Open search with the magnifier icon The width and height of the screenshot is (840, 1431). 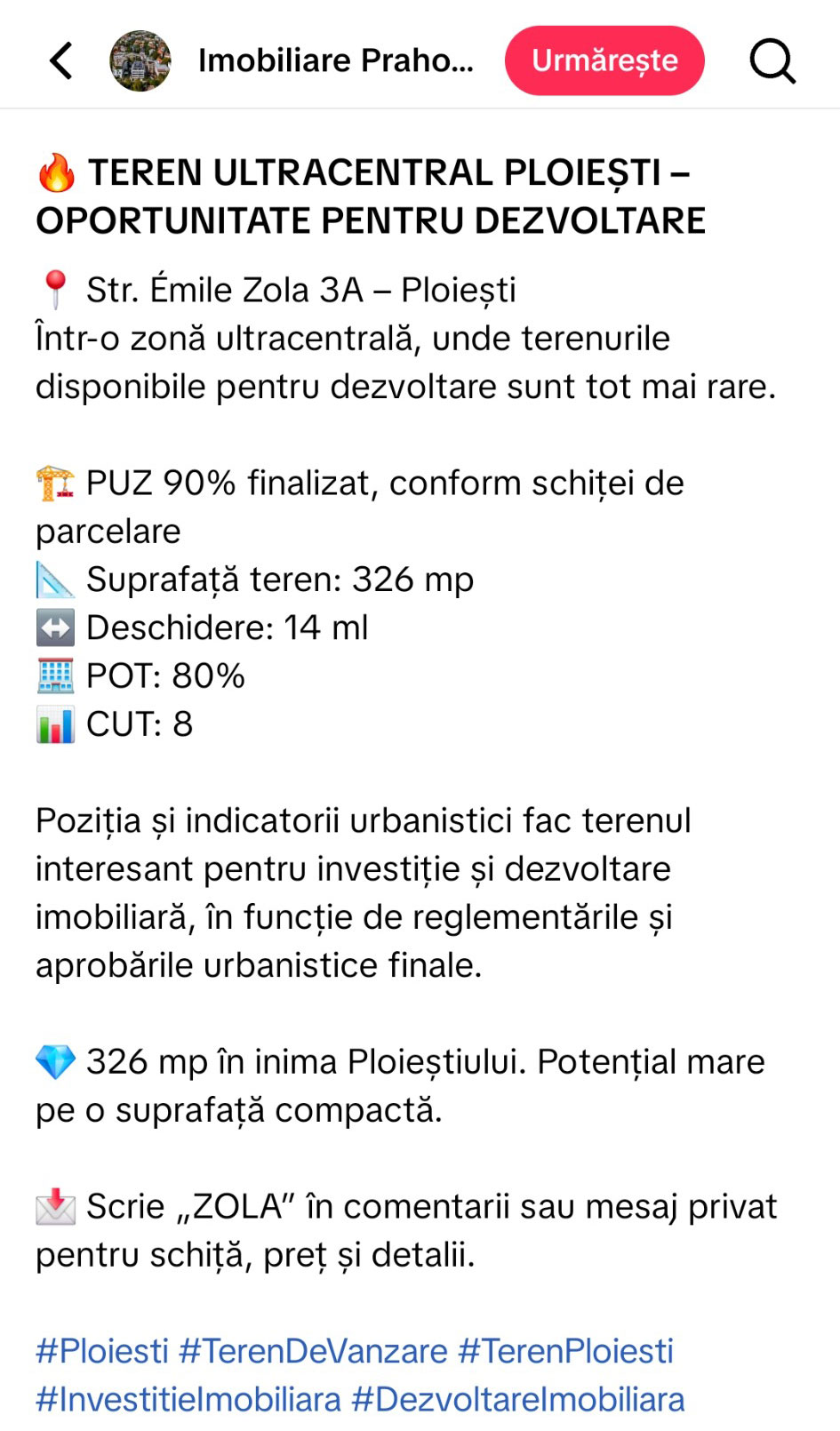point(772,60)
